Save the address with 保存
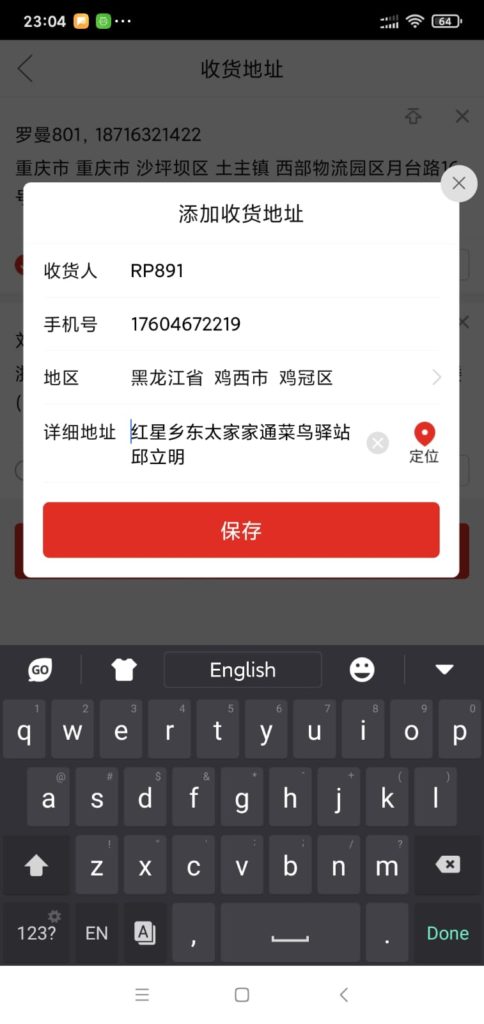This screenshot has width=484, height=1024. [x=241, y=530]
